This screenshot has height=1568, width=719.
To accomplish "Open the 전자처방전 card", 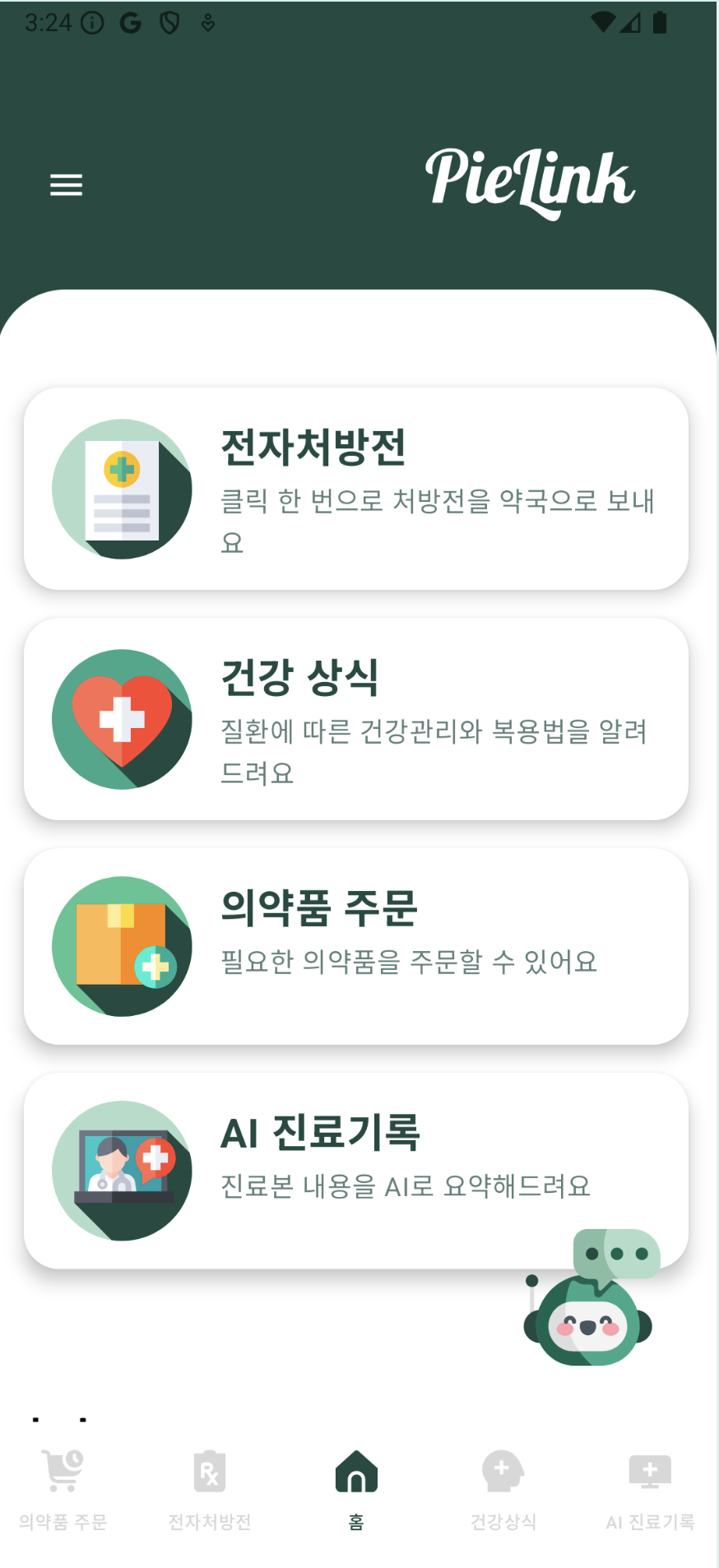I will point(355,489).
